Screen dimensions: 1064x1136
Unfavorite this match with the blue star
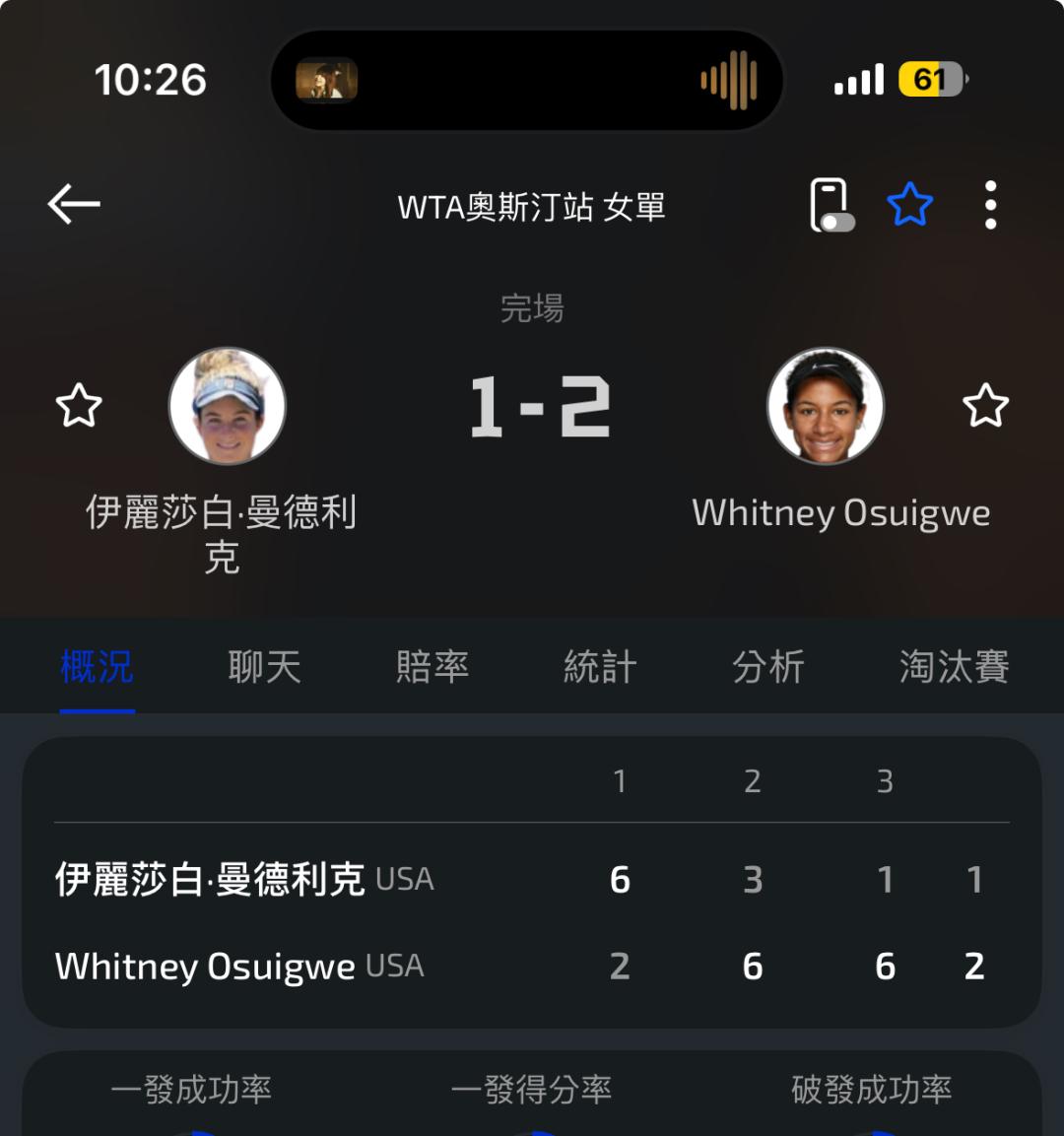(909, 205)
